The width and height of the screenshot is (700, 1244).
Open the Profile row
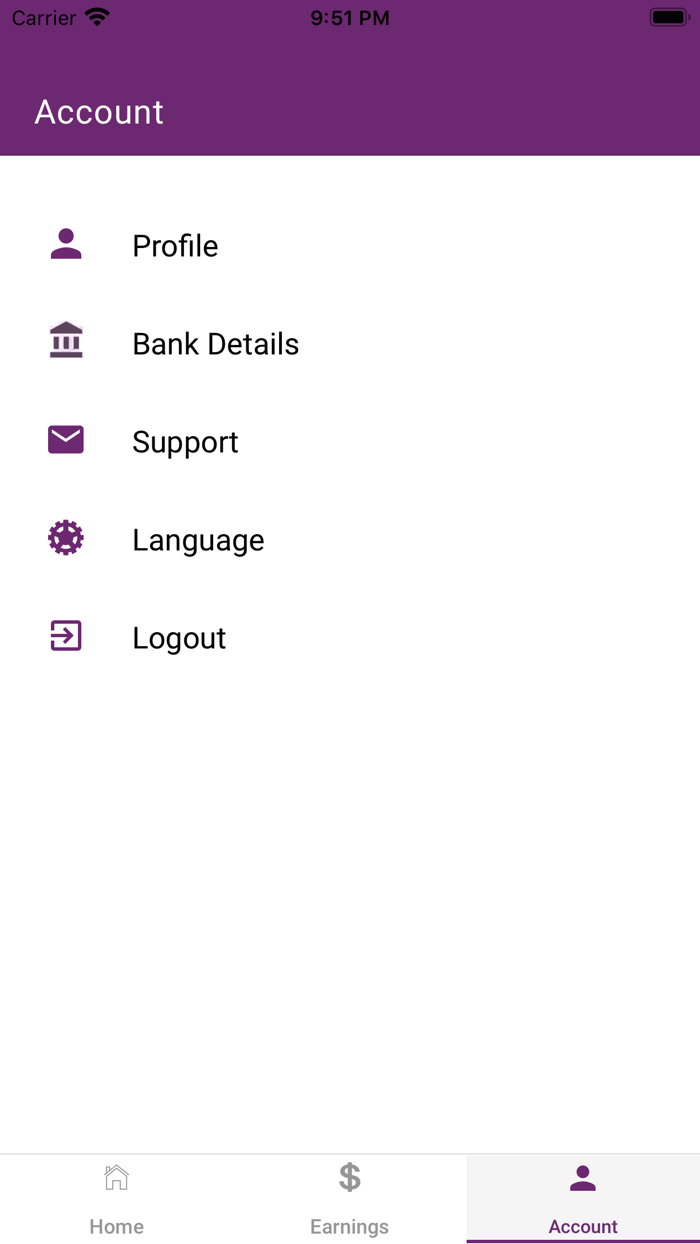[x=175, y=246]
